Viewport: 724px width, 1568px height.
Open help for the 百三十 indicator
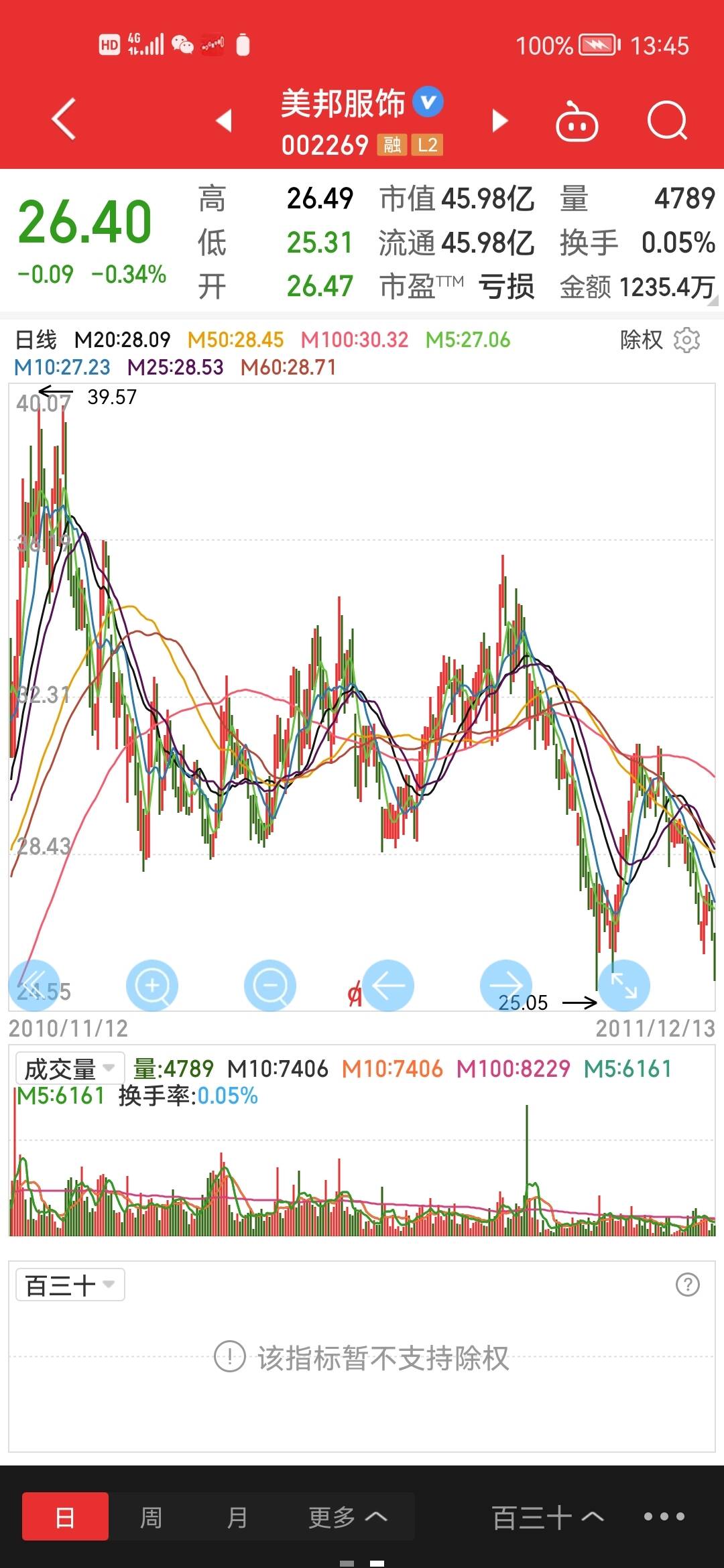pos(687,1285)
